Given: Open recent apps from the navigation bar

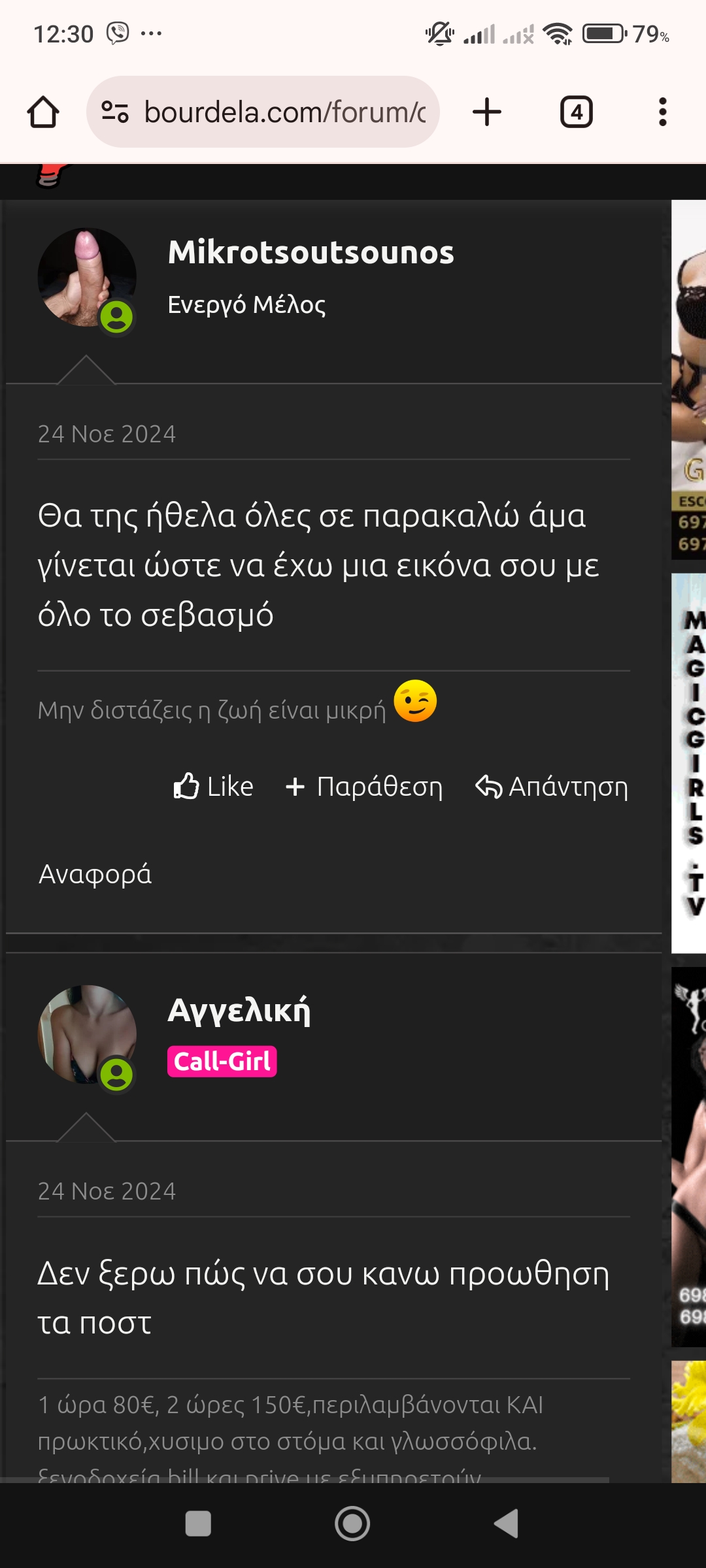Looking at the screenshot, I should 198,1524.
